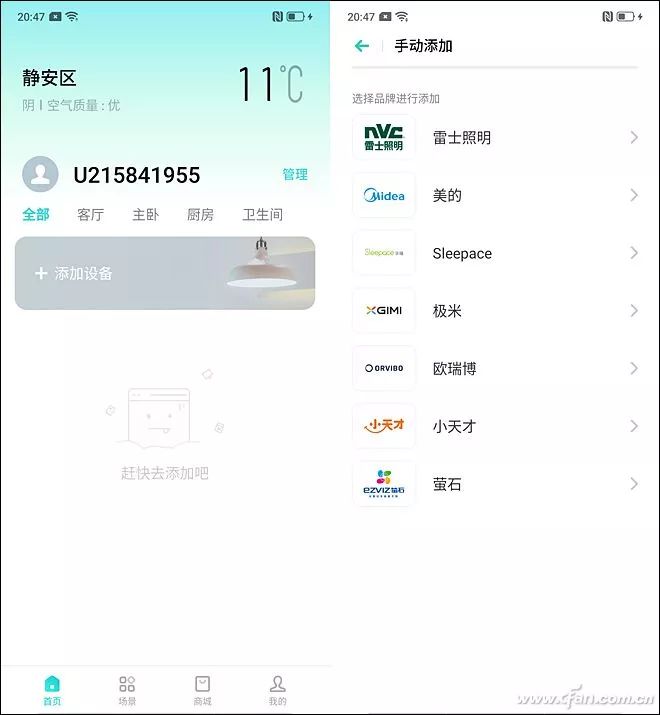
Task: Switch to the 全部 room tab
Action: tap(36, 214)
